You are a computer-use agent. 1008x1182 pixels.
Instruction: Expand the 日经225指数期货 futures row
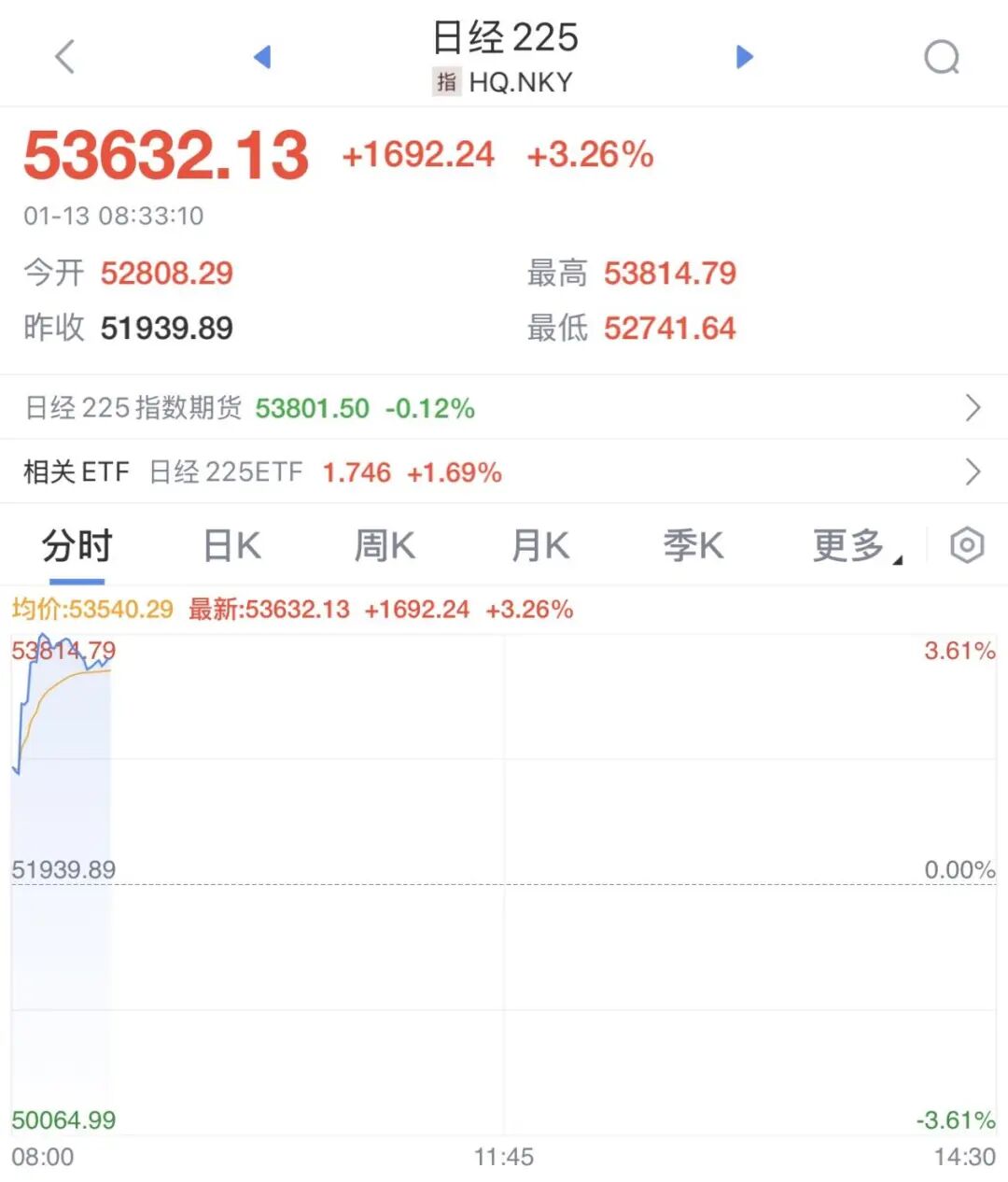[504, 408]
